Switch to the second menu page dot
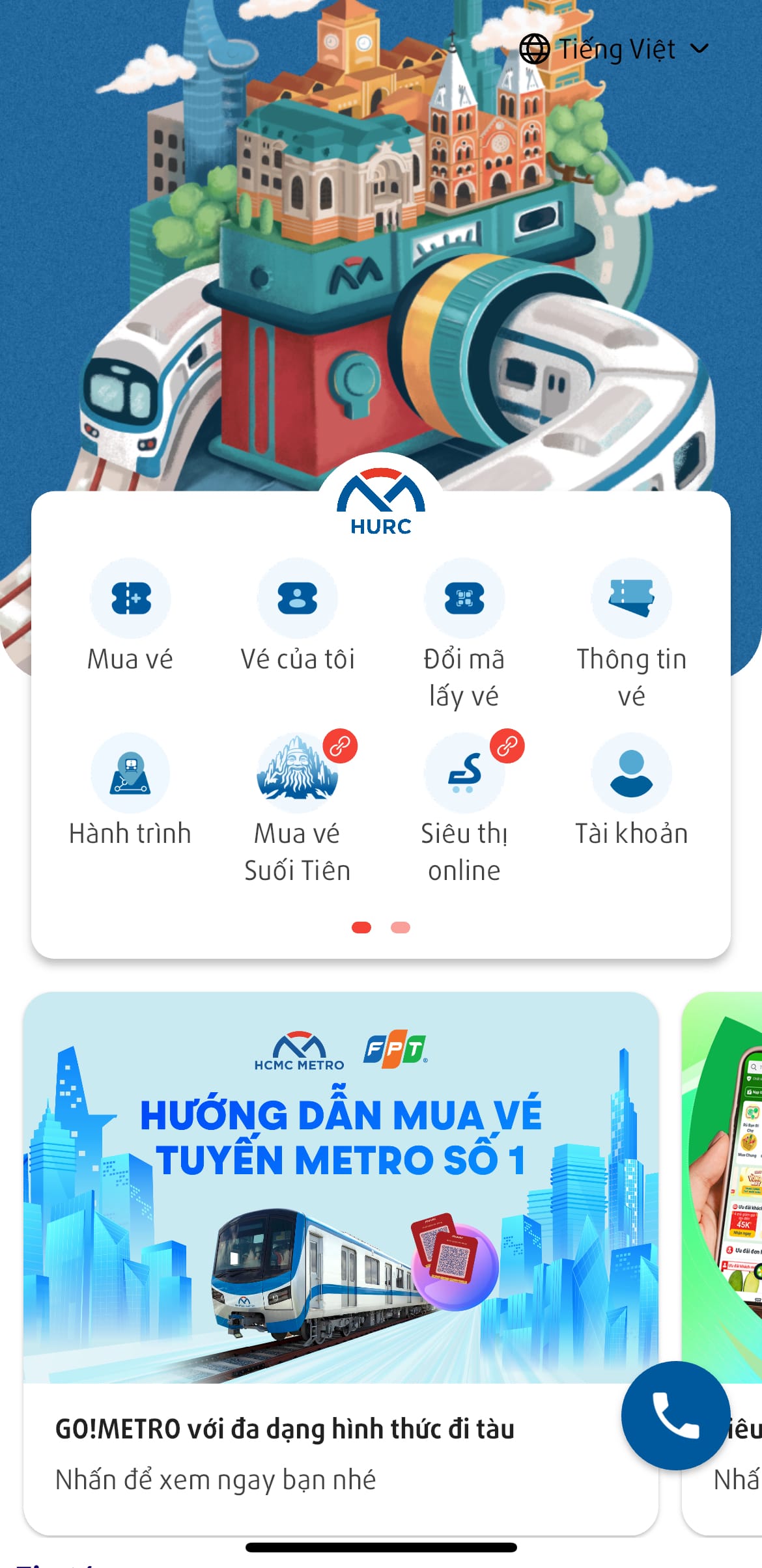Image resolution: width=762 pixels, height=1568 pixels. click(x=401, y=928)
